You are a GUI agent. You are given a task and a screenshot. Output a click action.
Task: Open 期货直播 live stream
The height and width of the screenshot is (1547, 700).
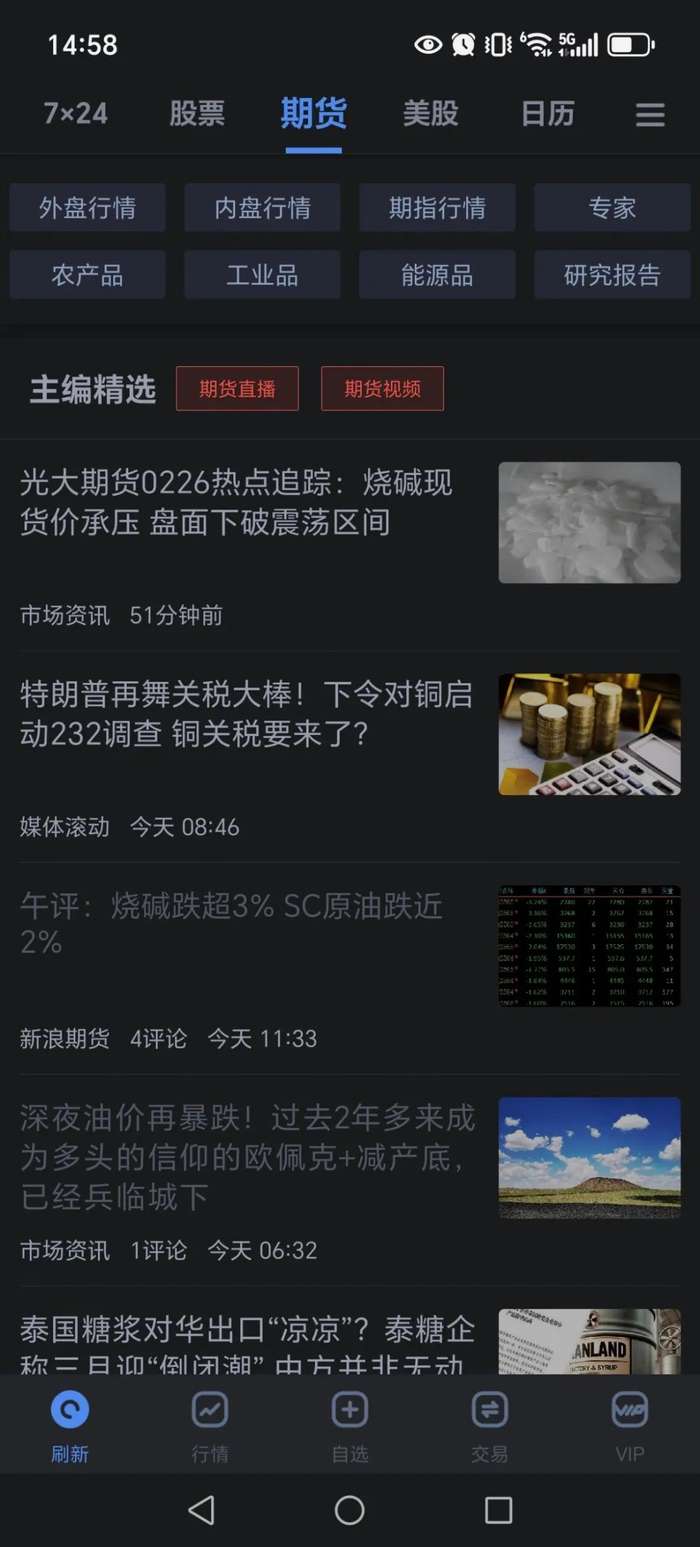point(237,389)
